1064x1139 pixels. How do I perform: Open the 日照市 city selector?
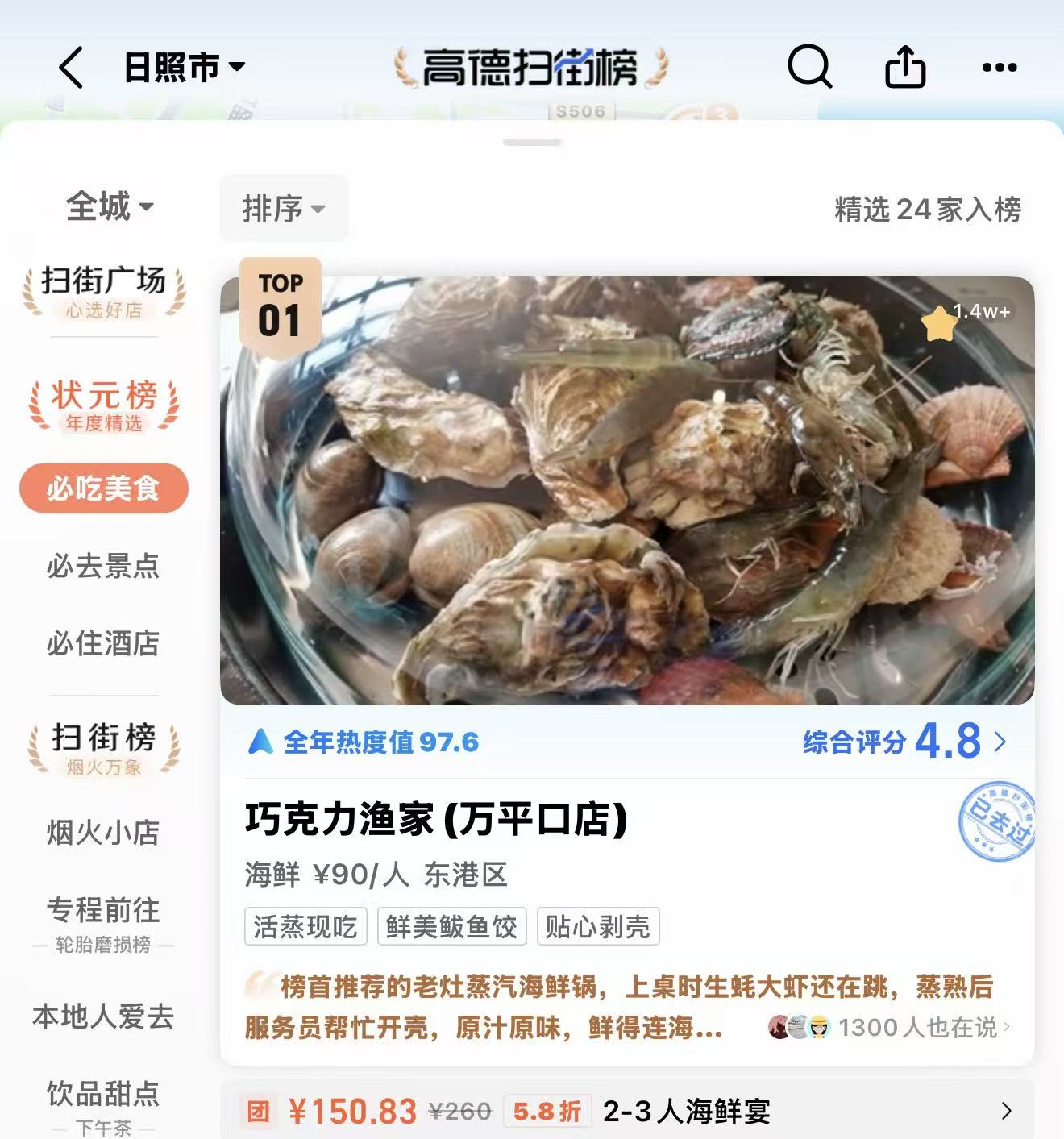pyautogui.click(x=184, y=68)
